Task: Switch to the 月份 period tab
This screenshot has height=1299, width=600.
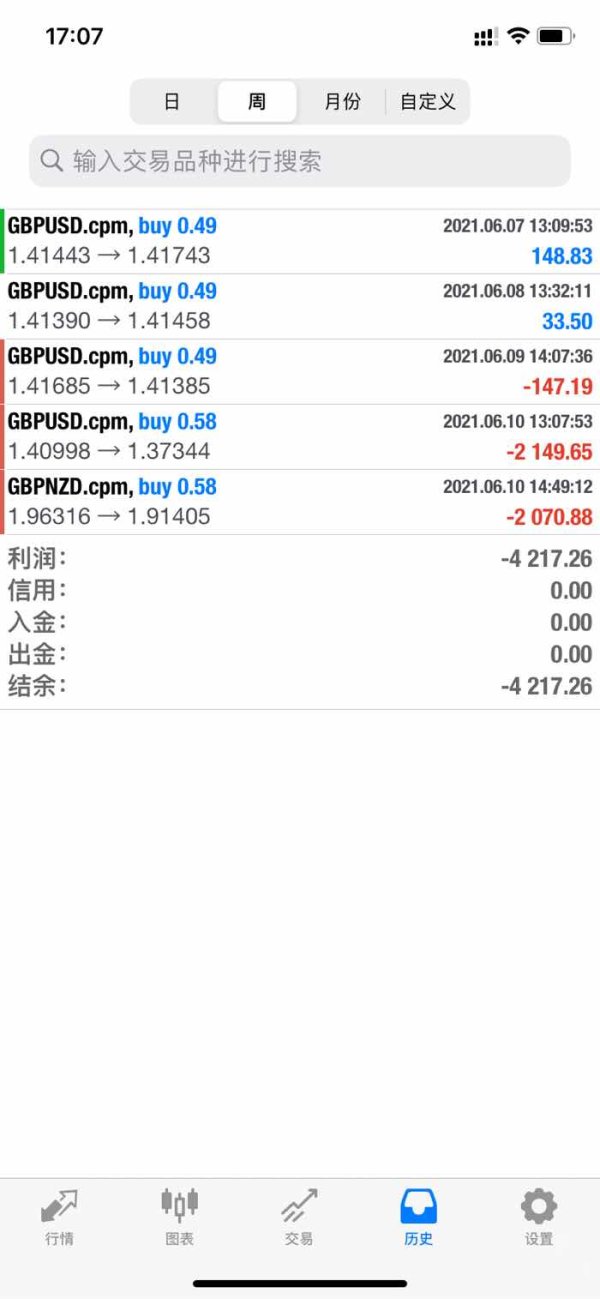Action: 342,102
